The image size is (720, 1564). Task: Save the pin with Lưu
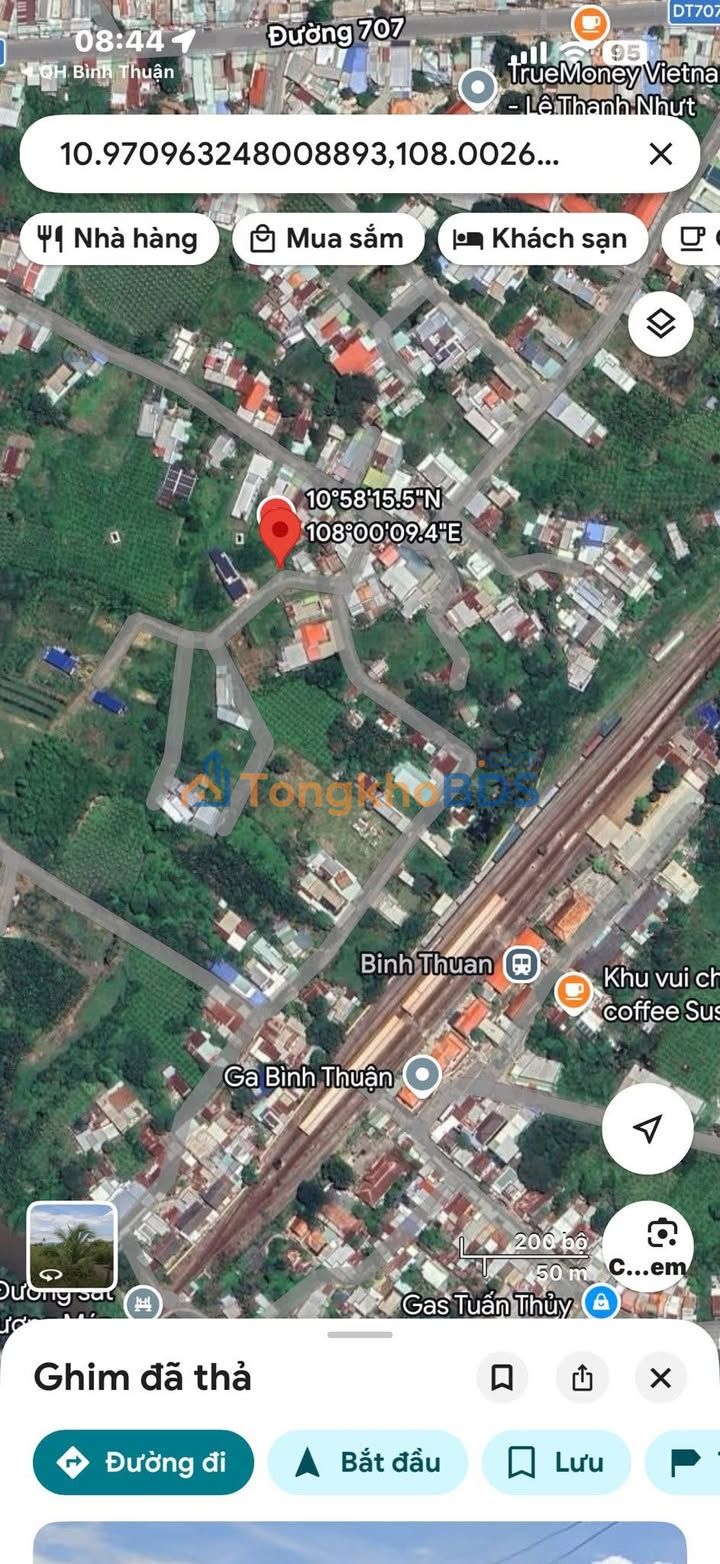click(x=556, y=1462)
